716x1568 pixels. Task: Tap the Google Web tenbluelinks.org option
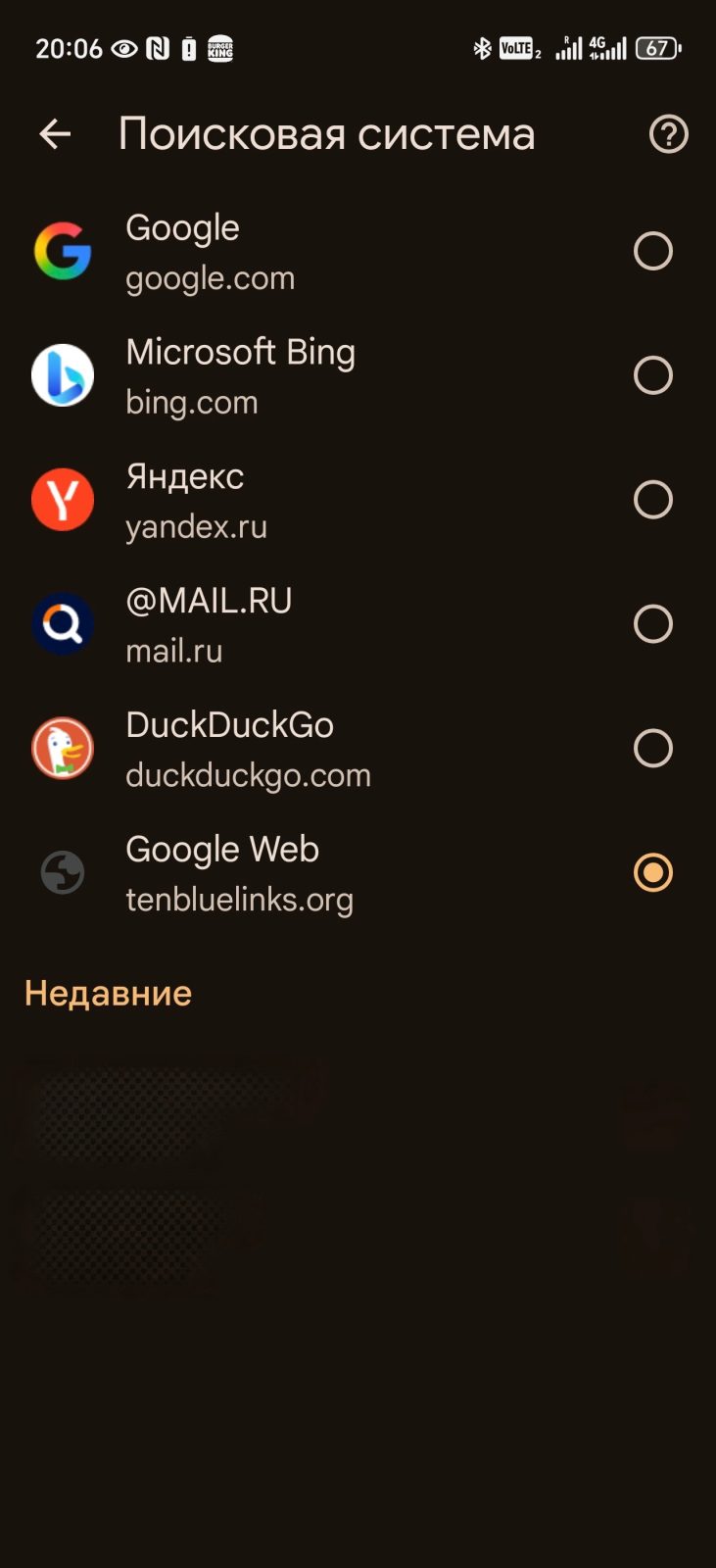(652, 872)
